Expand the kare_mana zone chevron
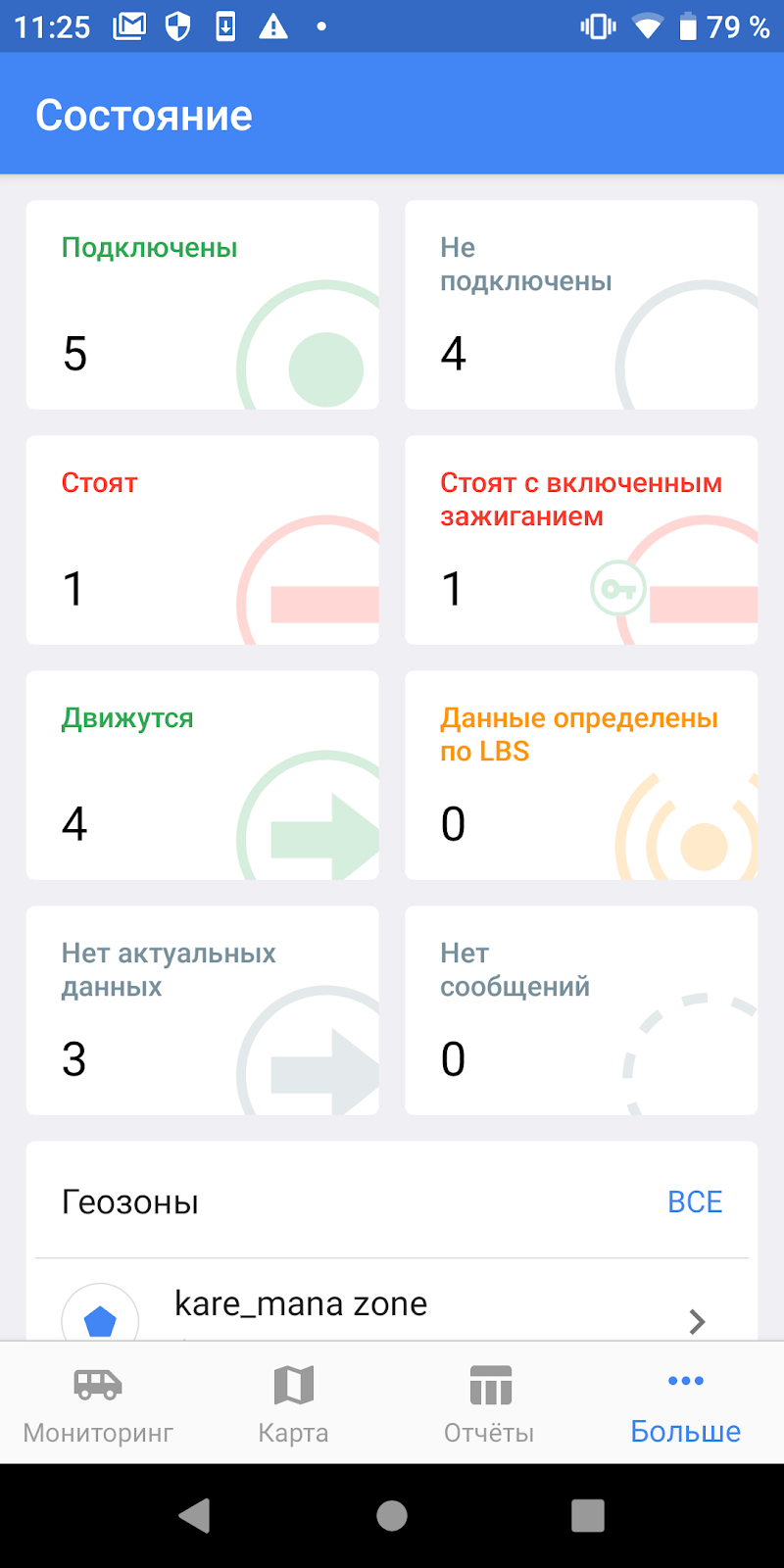Viewport: 784px width, 1568px height. (697, 1322)
